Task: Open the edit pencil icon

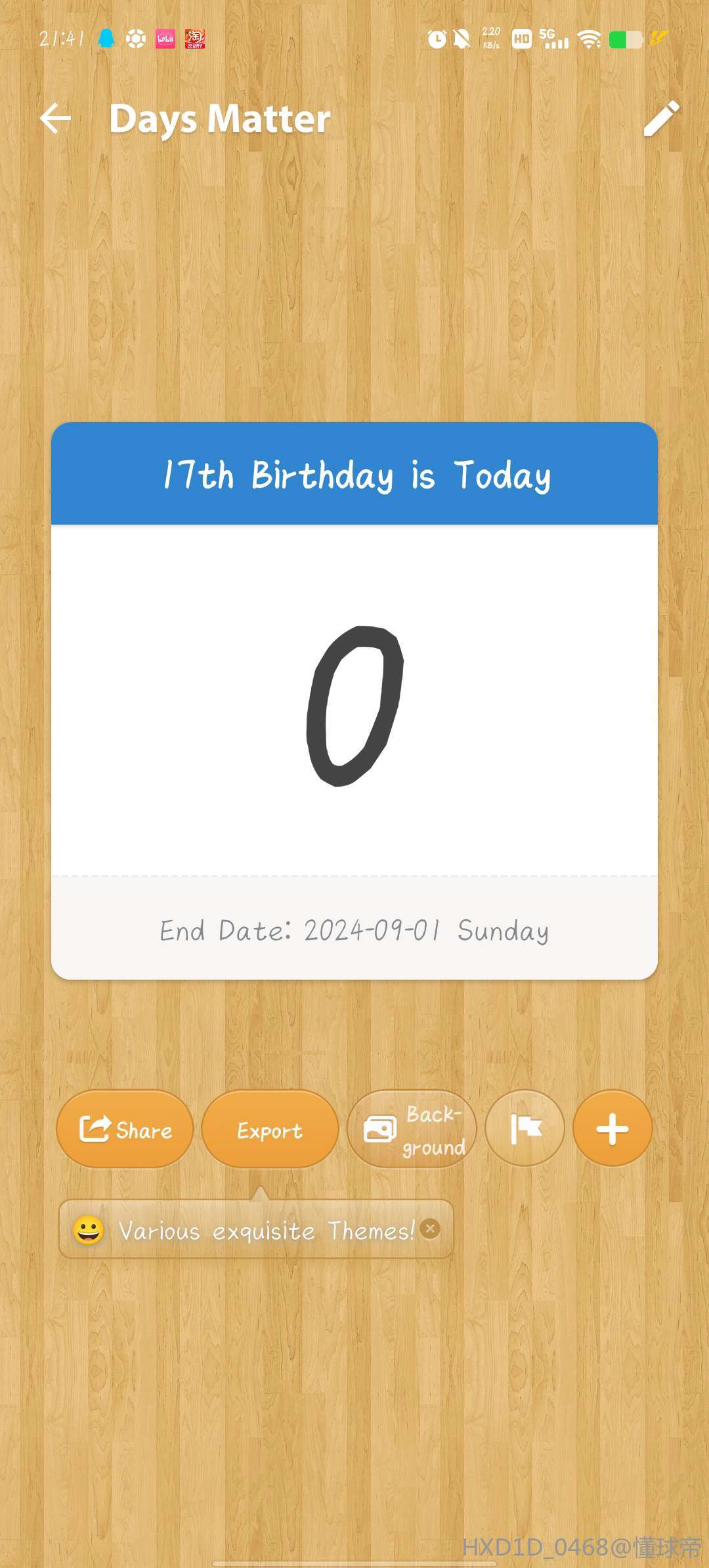Action: click(660, 119)
